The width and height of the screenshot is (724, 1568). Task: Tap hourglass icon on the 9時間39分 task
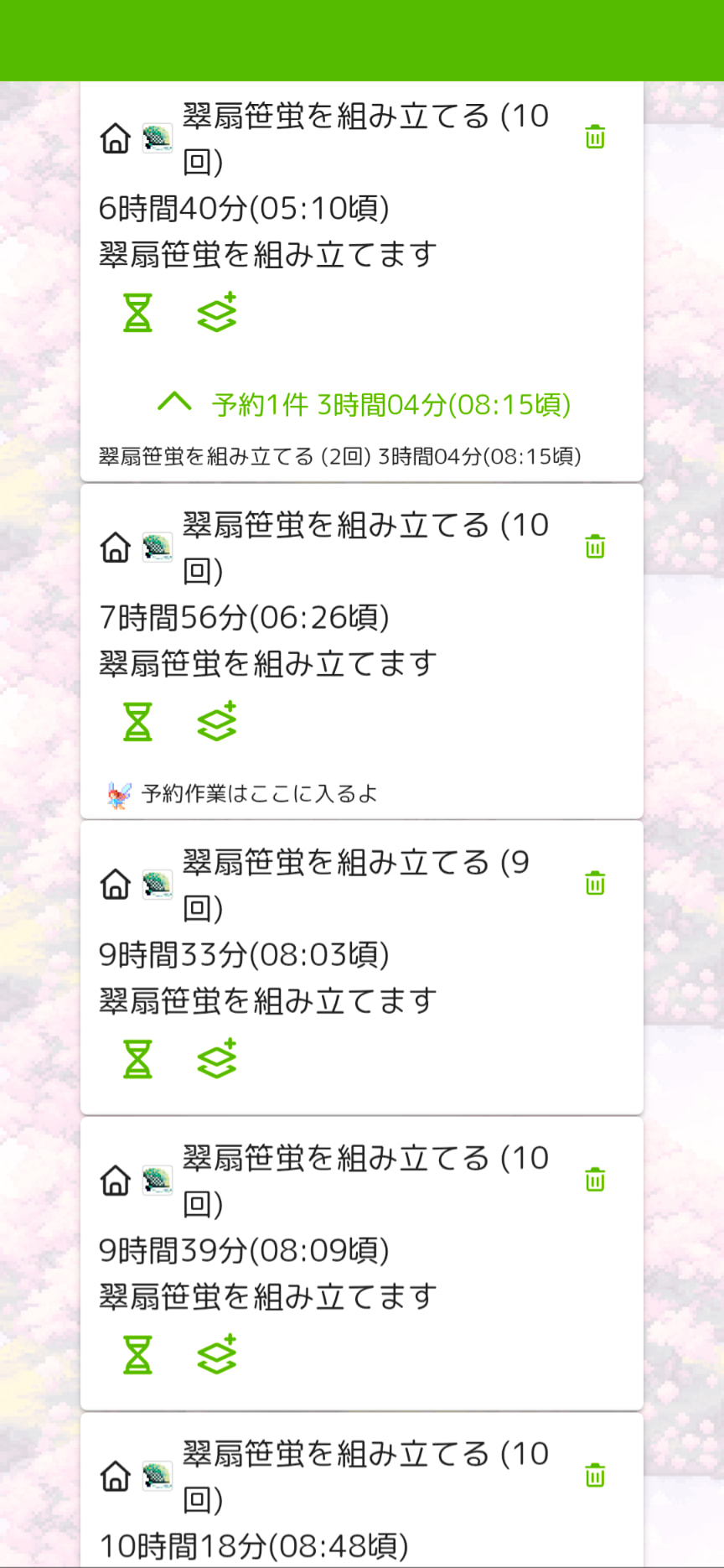click(137, 1355)
